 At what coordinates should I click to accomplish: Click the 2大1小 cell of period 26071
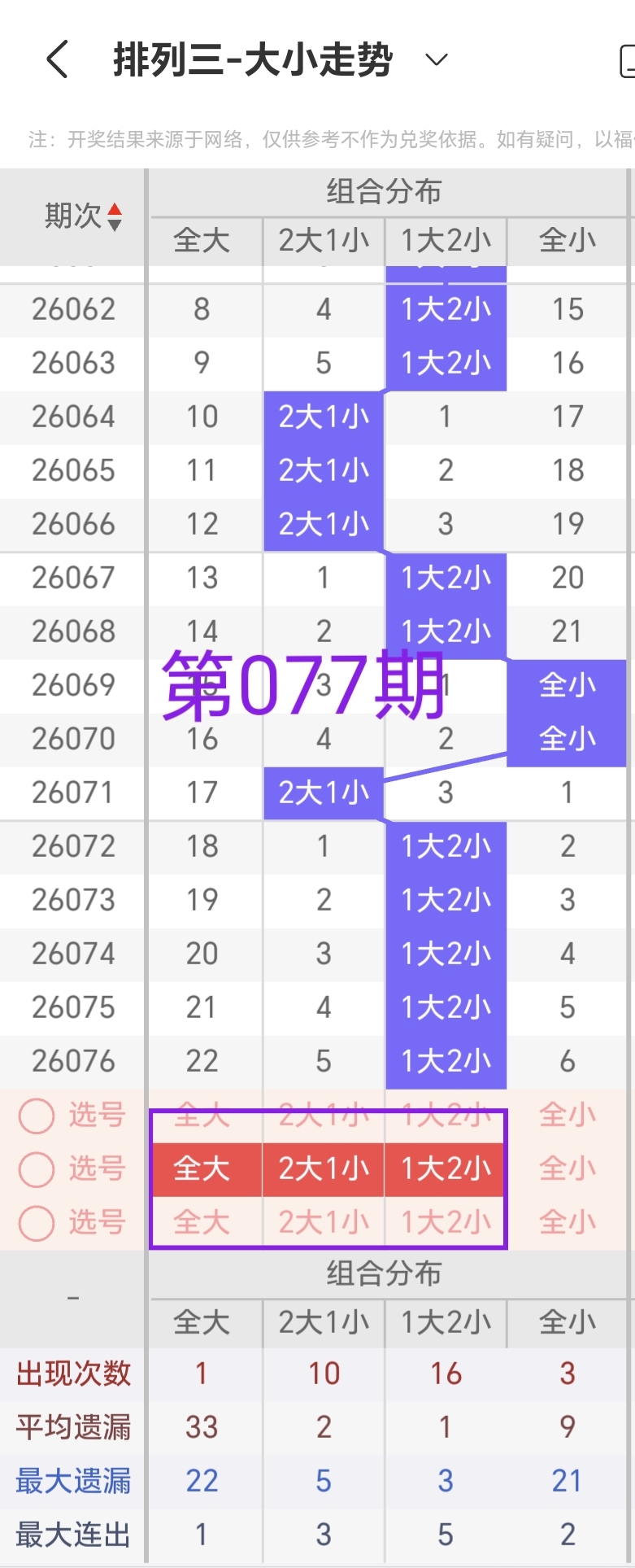323,792
